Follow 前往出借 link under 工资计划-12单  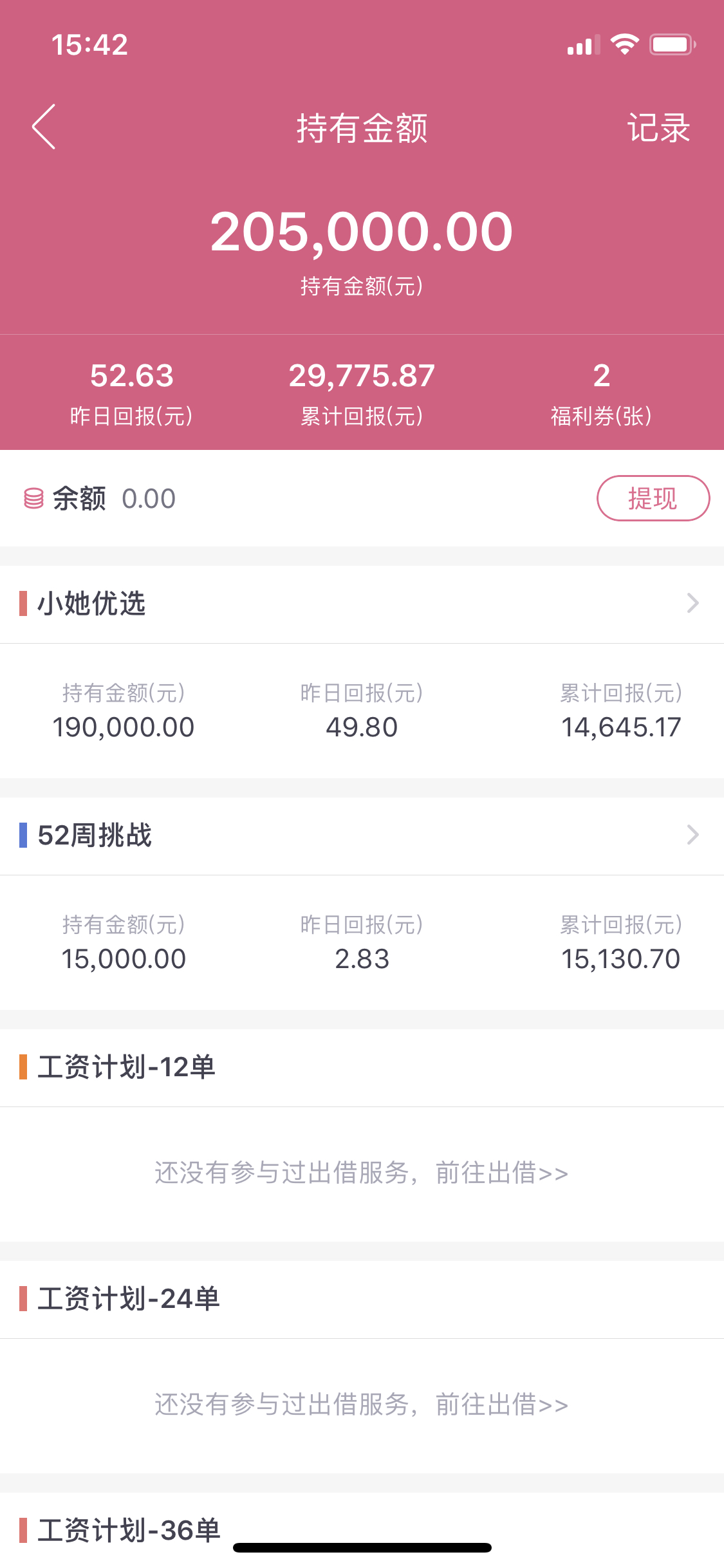click(502, 1173)
